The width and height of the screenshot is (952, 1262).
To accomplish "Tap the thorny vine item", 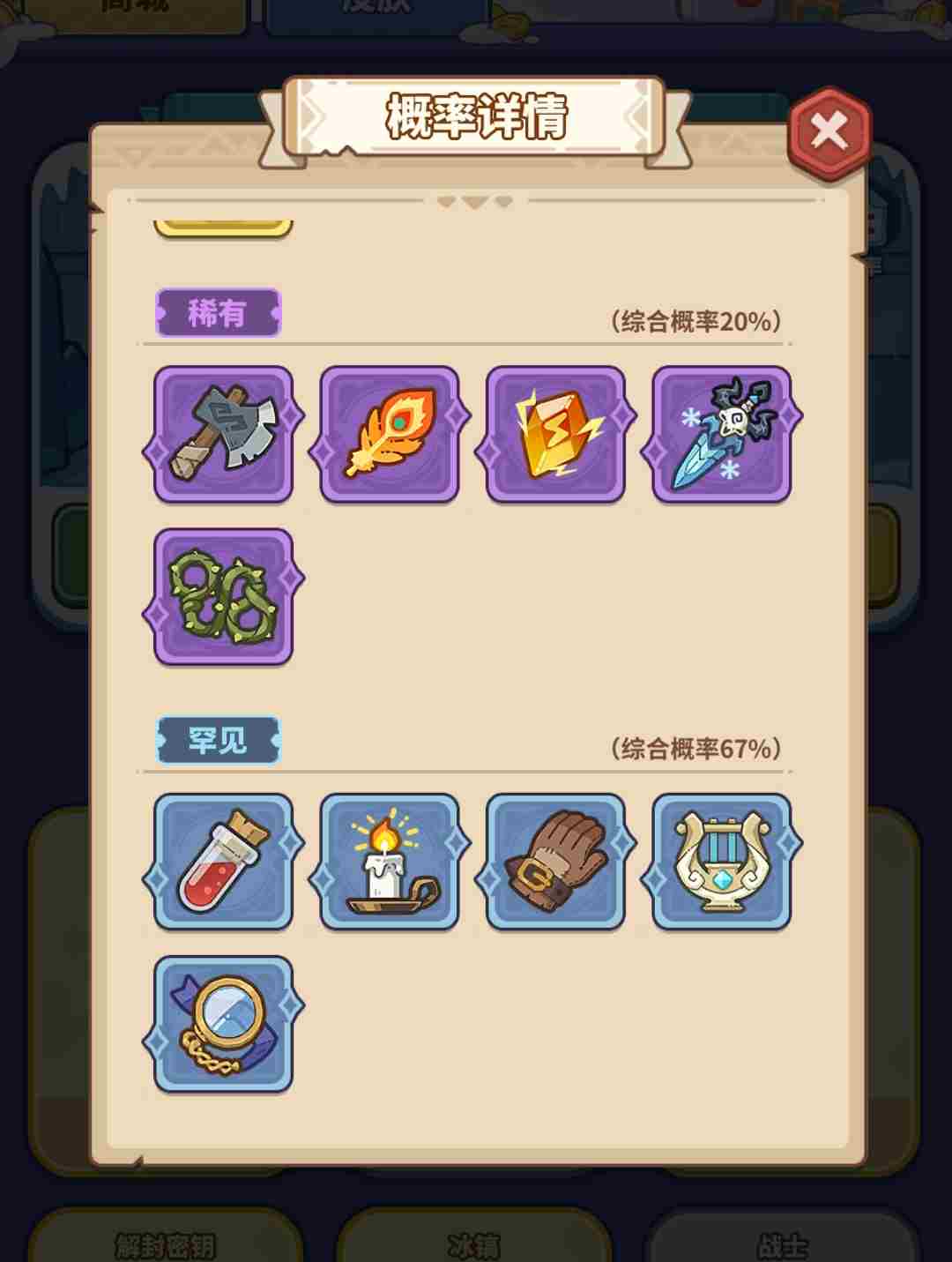I will click(223, 596).
